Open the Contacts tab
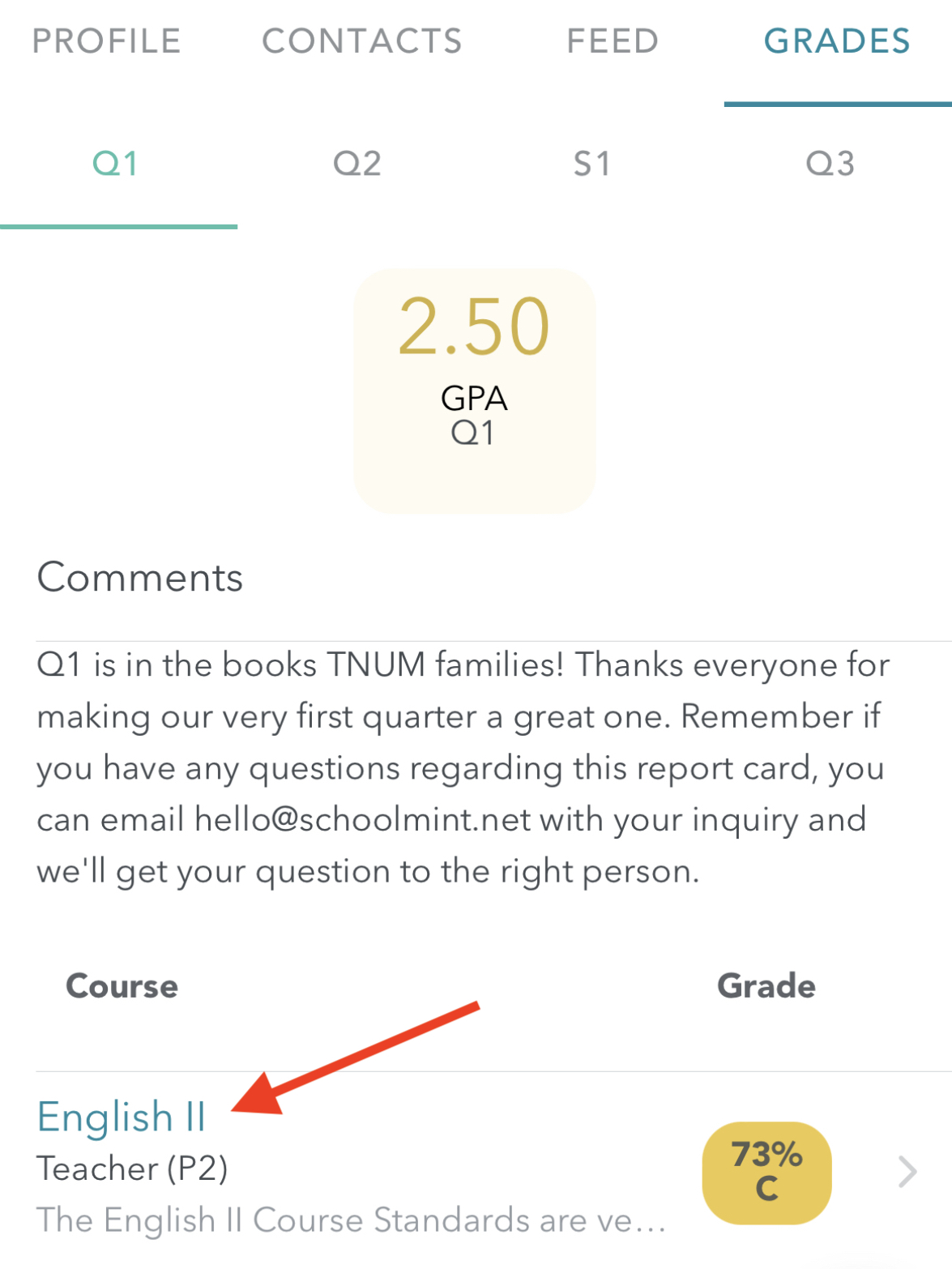The image size is (952, 1269). (361, 41)
